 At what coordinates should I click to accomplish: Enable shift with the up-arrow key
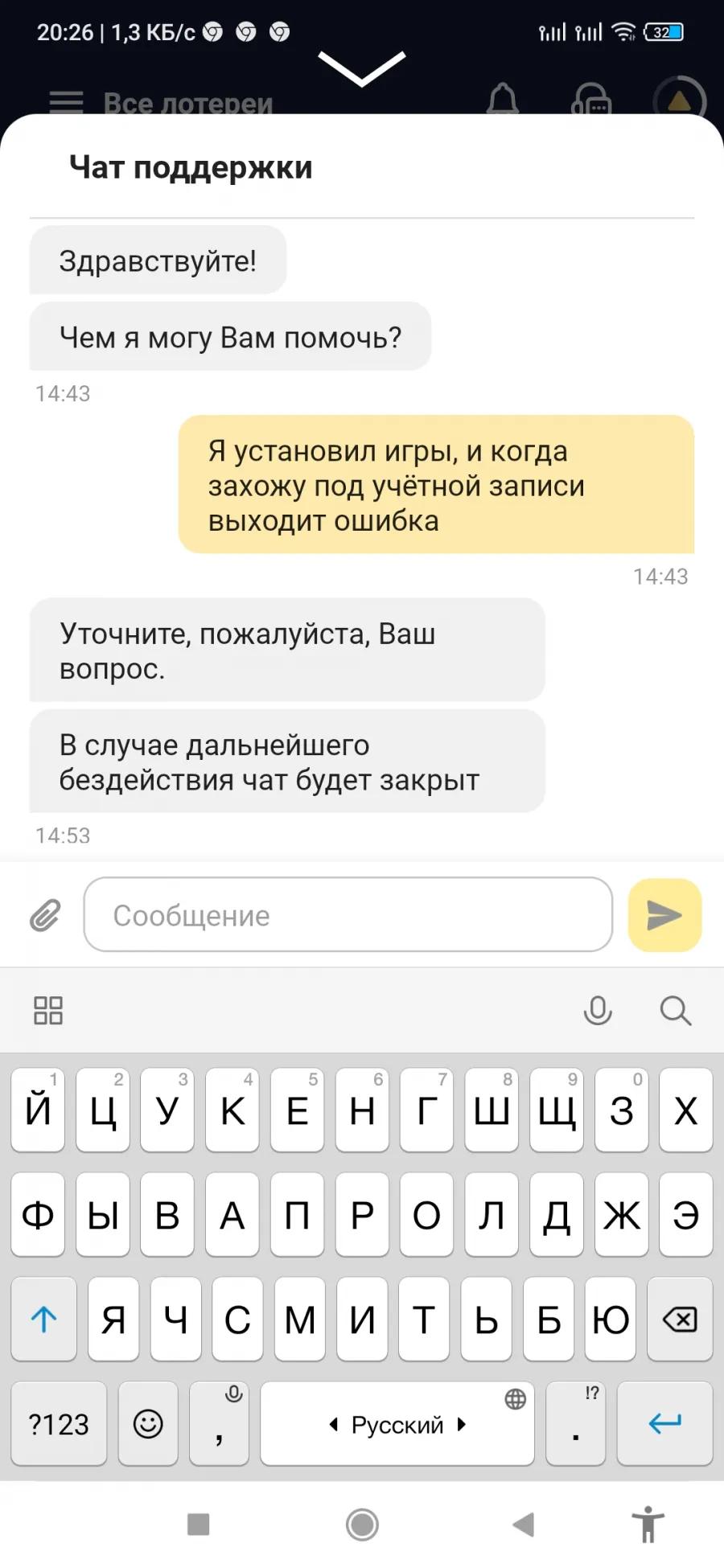(44, 1320)
